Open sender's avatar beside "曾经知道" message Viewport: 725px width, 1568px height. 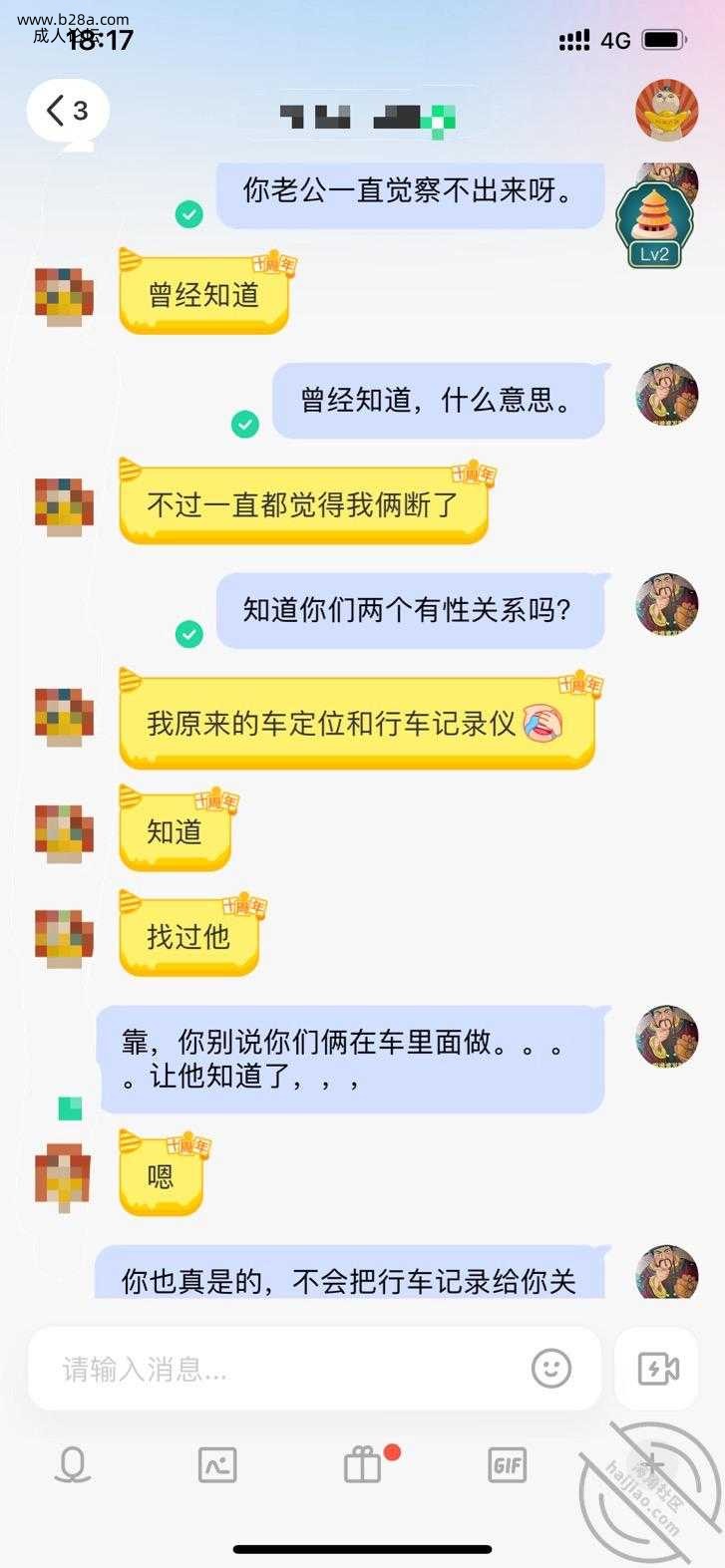tap(64, 297)
